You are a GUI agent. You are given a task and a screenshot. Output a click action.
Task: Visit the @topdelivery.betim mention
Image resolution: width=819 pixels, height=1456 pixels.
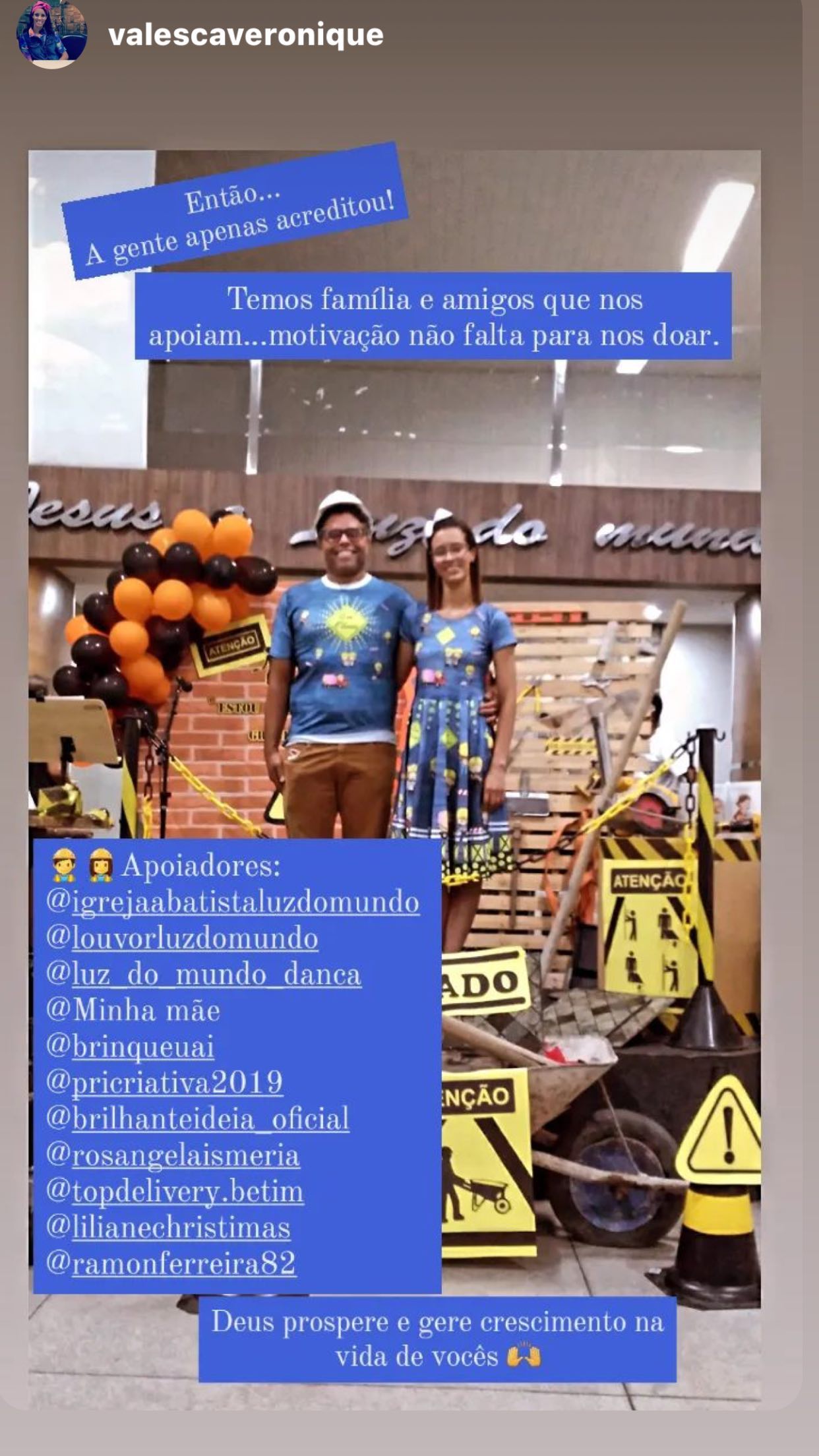click(175, 1192)
